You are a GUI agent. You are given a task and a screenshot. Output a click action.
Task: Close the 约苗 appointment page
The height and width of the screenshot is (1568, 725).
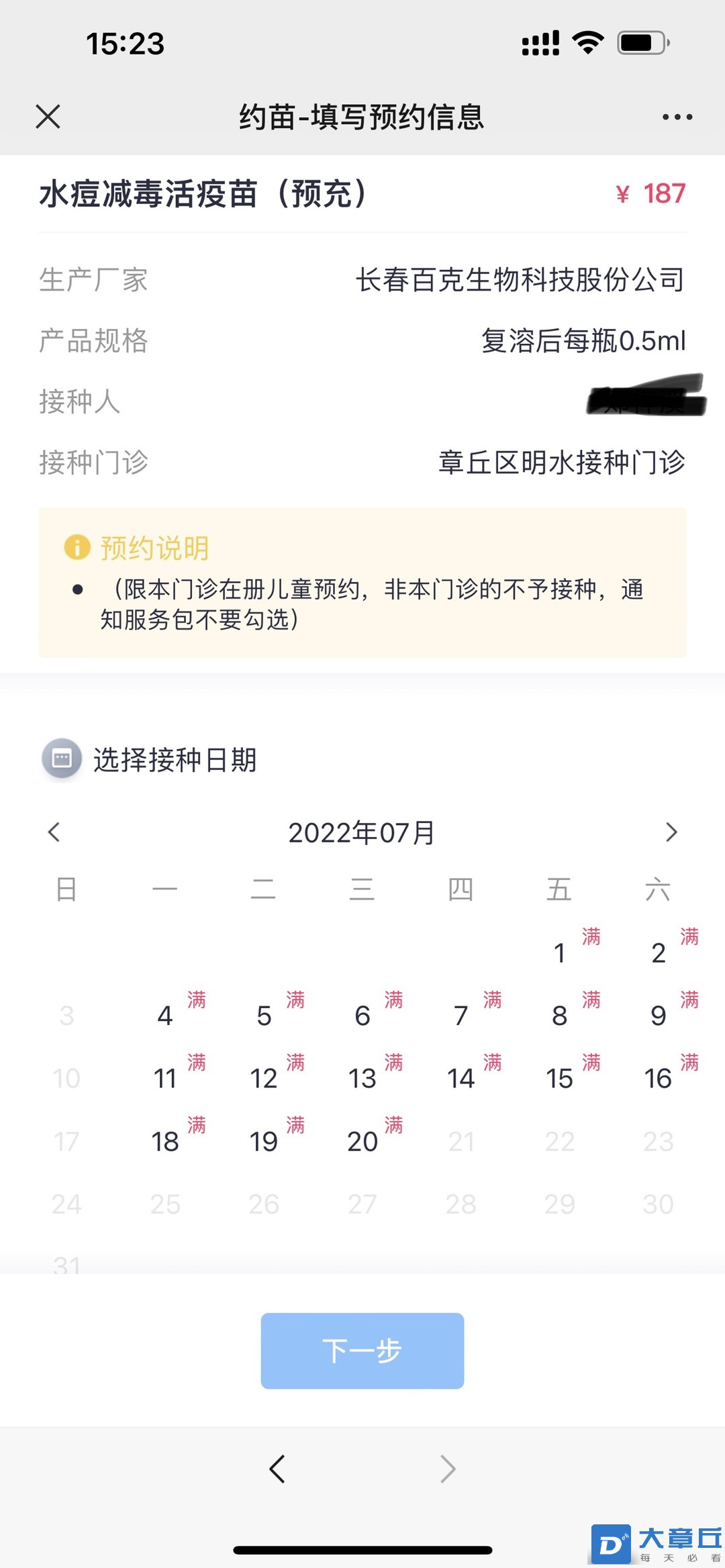point(48,116)
